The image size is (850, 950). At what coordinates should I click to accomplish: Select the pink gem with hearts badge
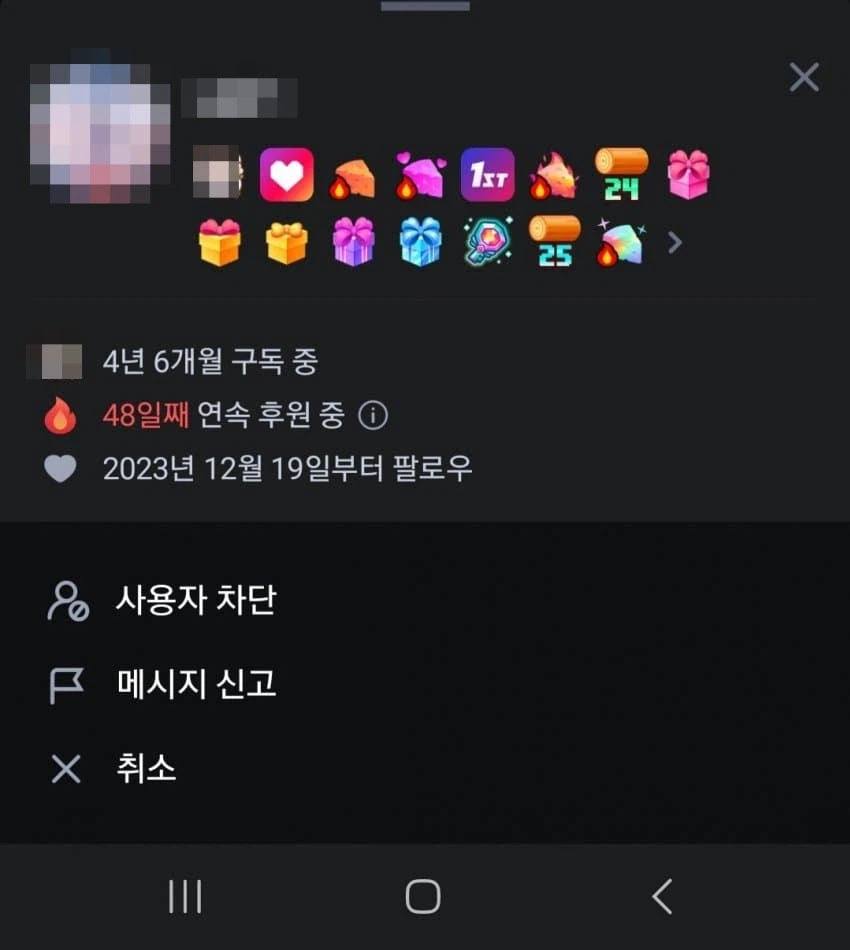click(x=419, y=173)
